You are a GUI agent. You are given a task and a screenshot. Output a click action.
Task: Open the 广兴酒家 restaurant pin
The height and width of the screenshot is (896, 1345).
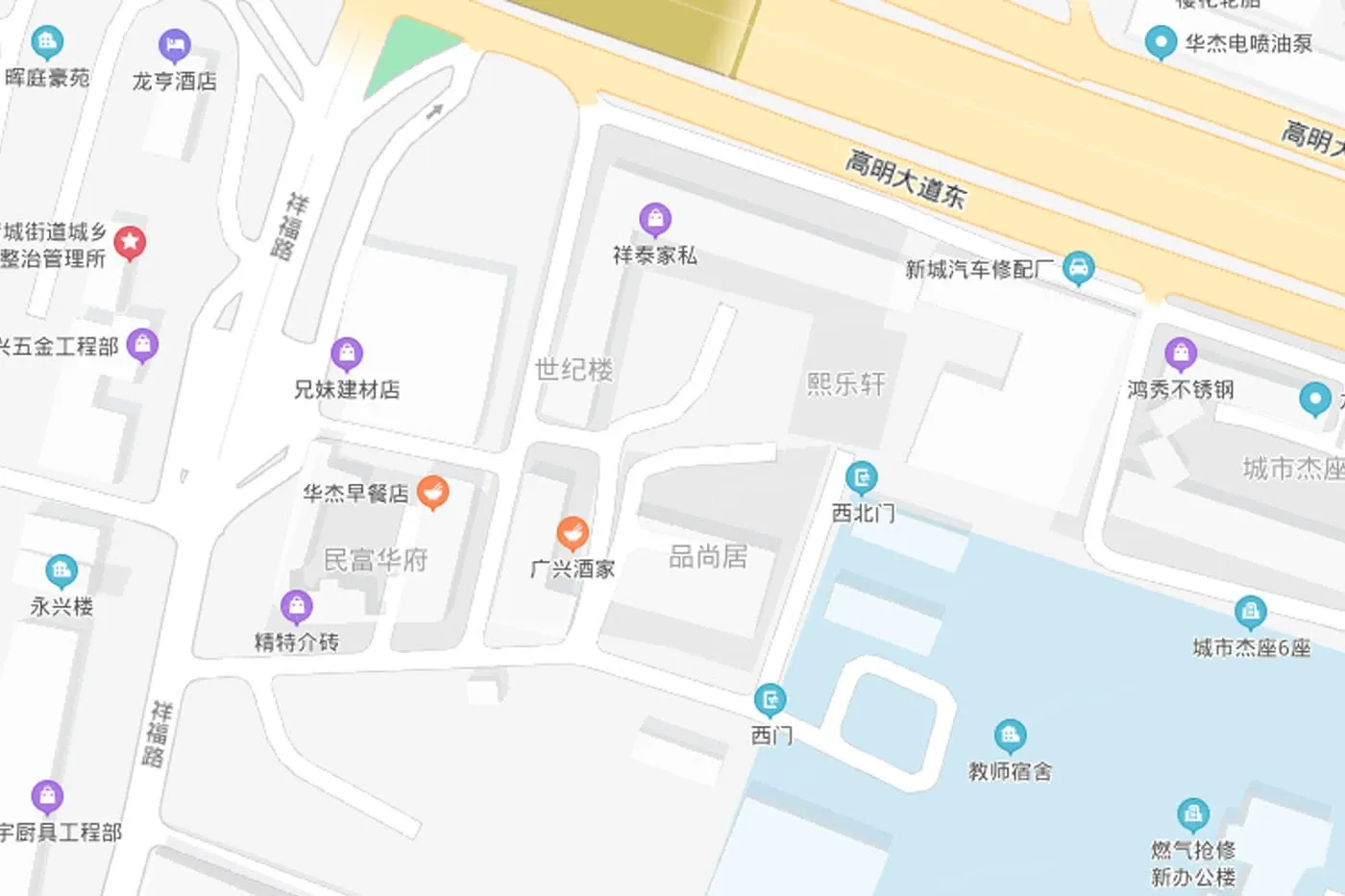coord(573,533)
